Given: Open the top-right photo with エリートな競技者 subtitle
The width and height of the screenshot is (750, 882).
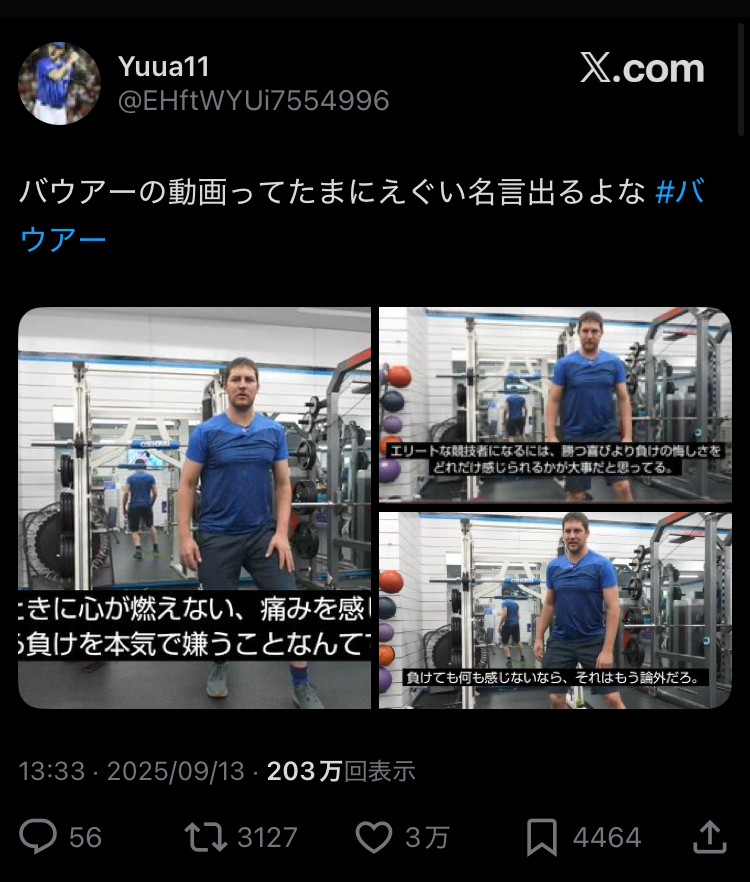Looking at the screenshot, I should [x=555, y=404].
